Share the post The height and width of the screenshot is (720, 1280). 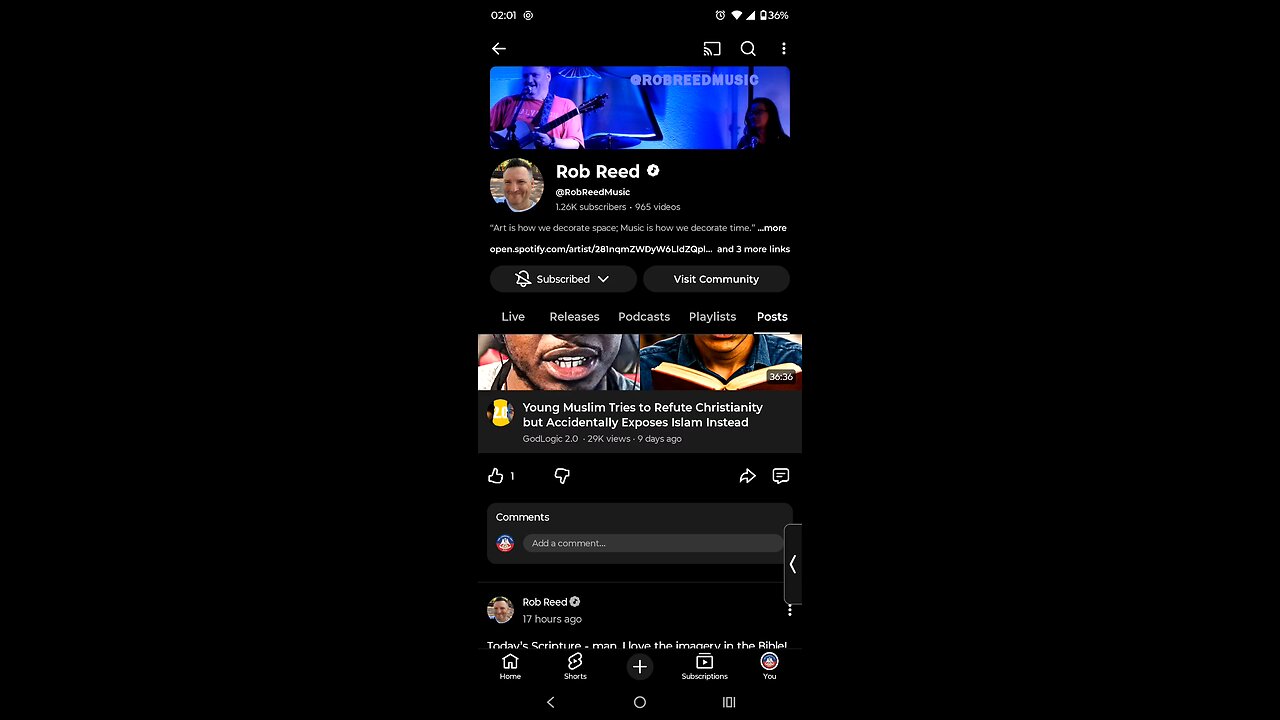pyautogui.click(x=747, y=476)
